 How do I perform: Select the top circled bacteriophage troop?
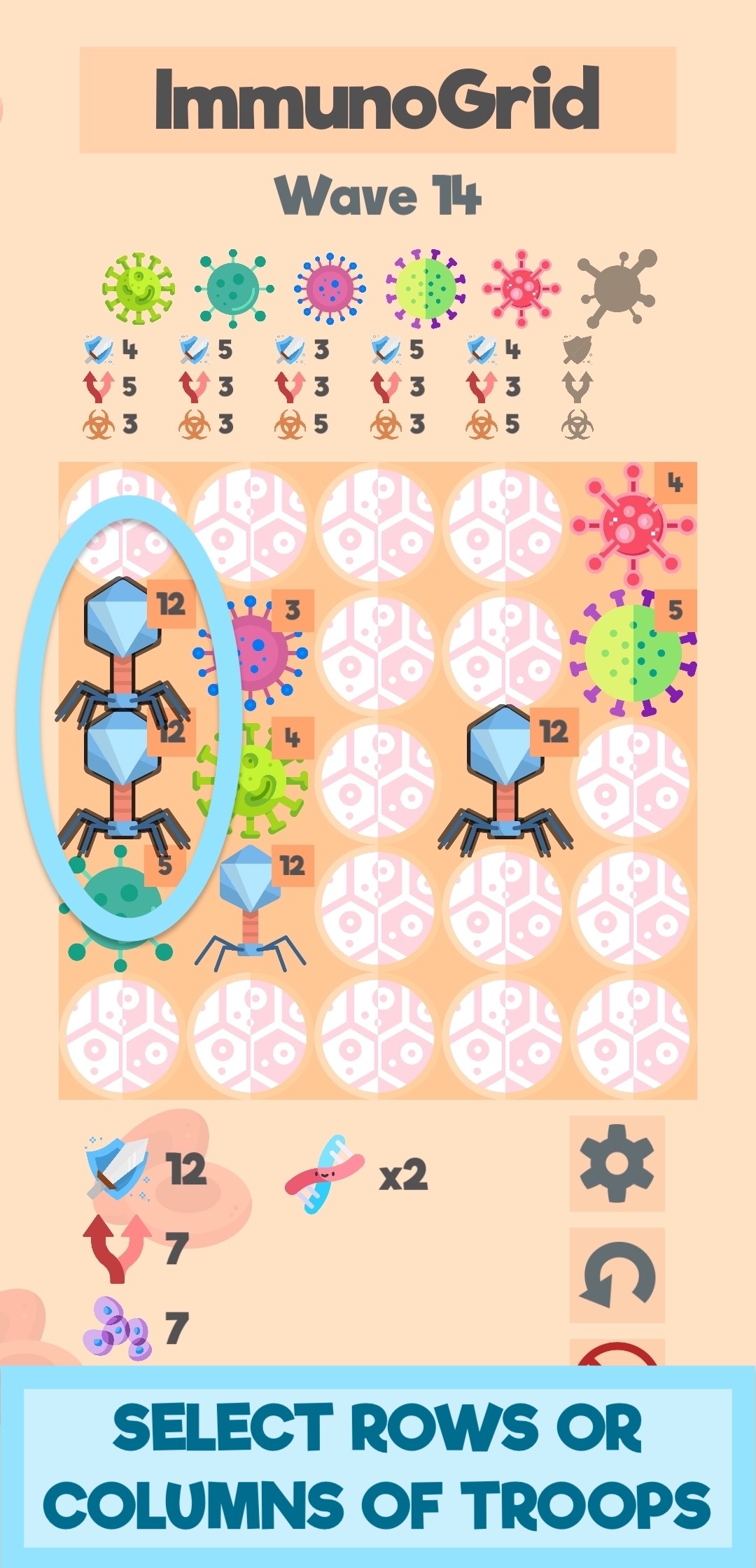pos(122,651)
